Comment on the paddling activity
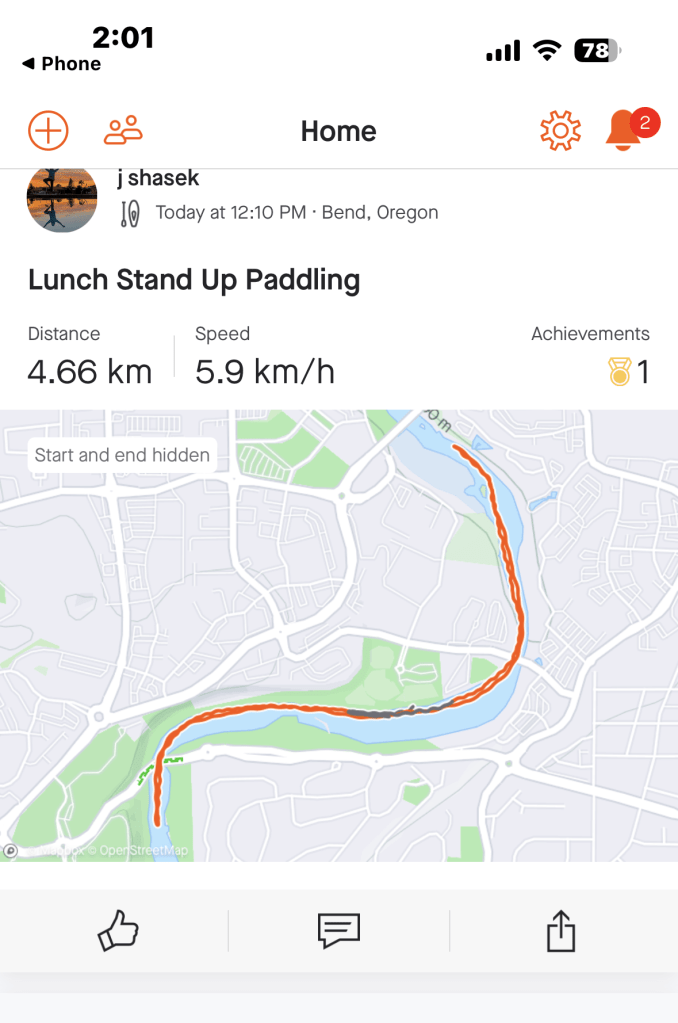Viewport: 678px width, 1023px height. tap(339, 932)
